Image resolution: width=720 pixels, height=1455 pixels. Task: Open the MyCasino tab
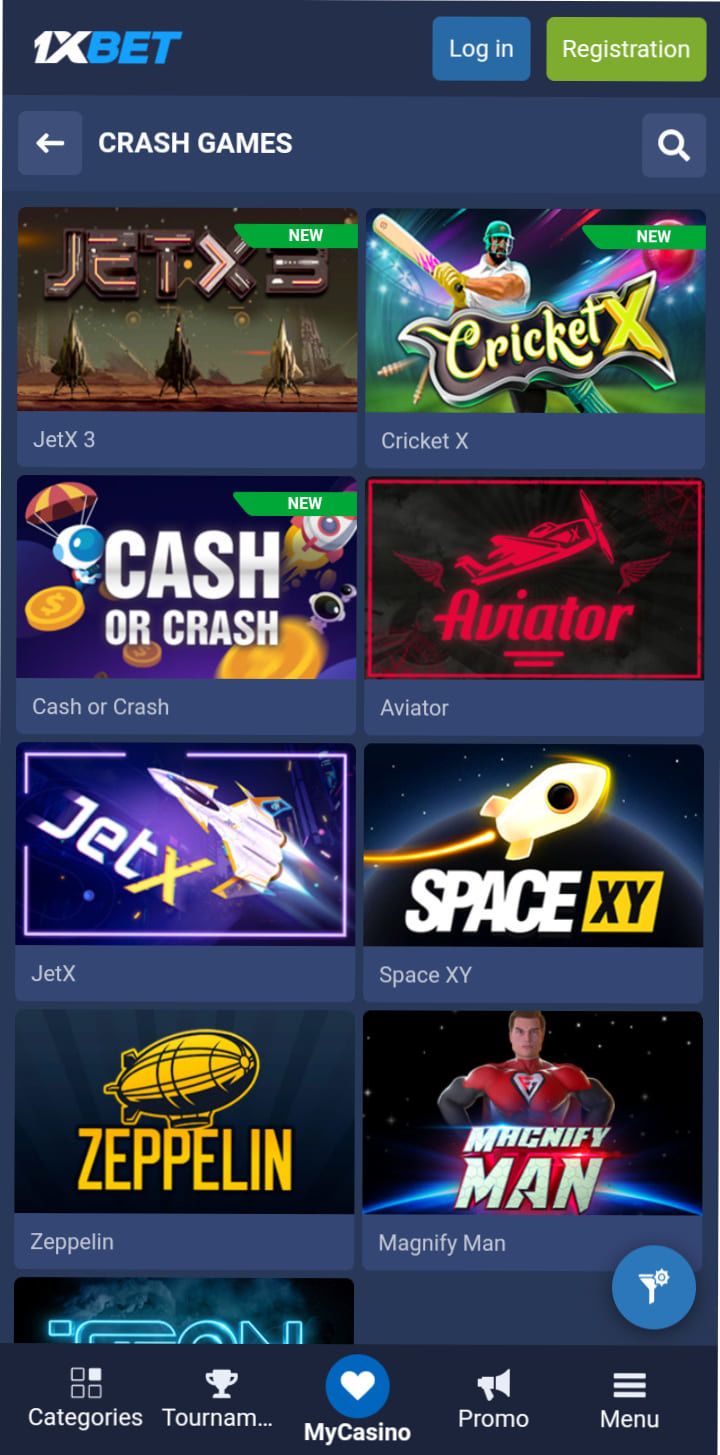(357, 1399)
